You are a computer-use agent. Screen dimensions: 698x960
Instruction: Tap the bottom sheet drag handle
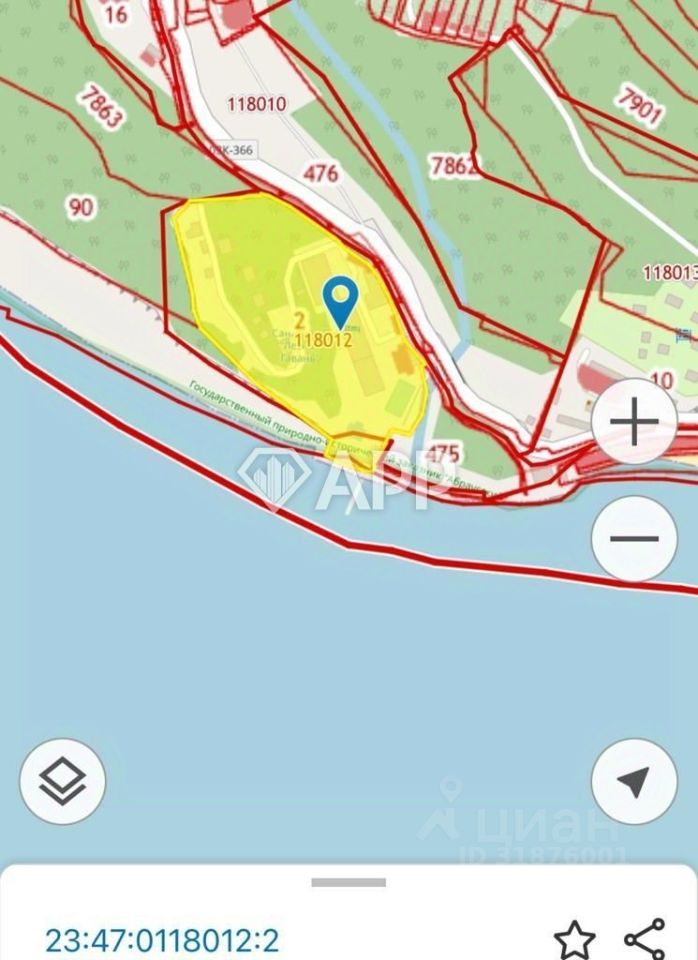coord(348,883)
